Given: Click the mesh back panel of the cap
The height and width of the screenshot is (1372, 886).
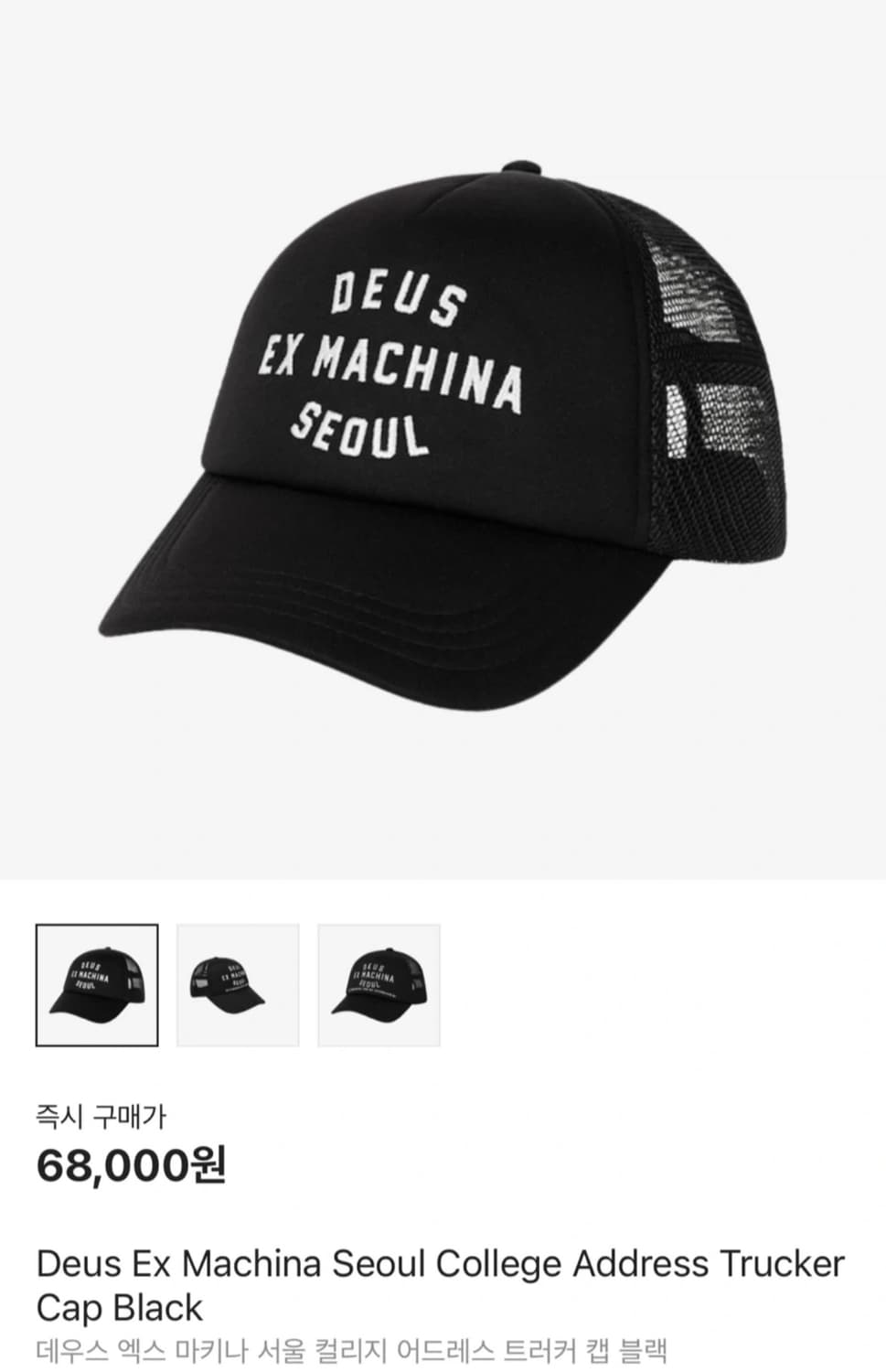Looking at the screenshot, I should (713, 384).
